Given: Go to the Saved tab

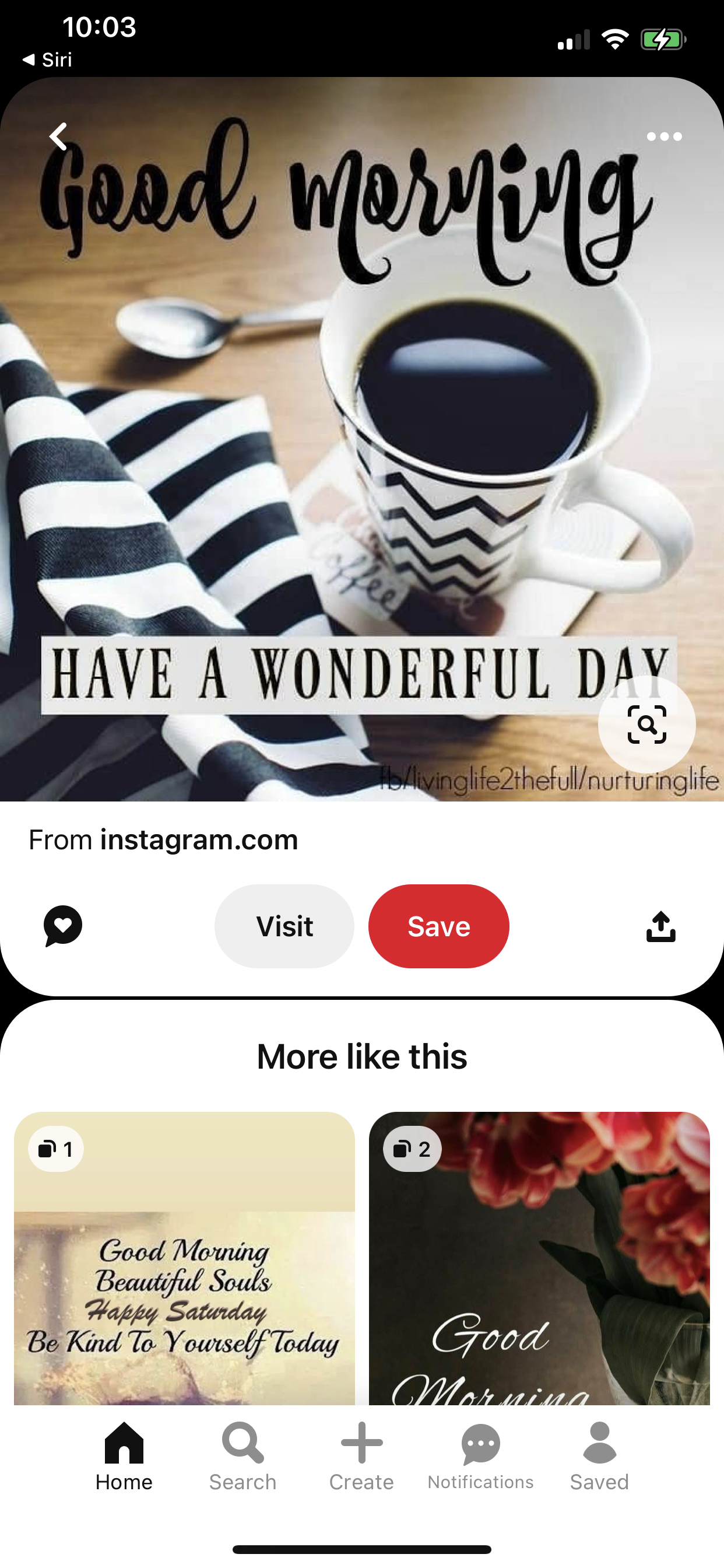Looking at the screenshot, I should [599, 1456].
